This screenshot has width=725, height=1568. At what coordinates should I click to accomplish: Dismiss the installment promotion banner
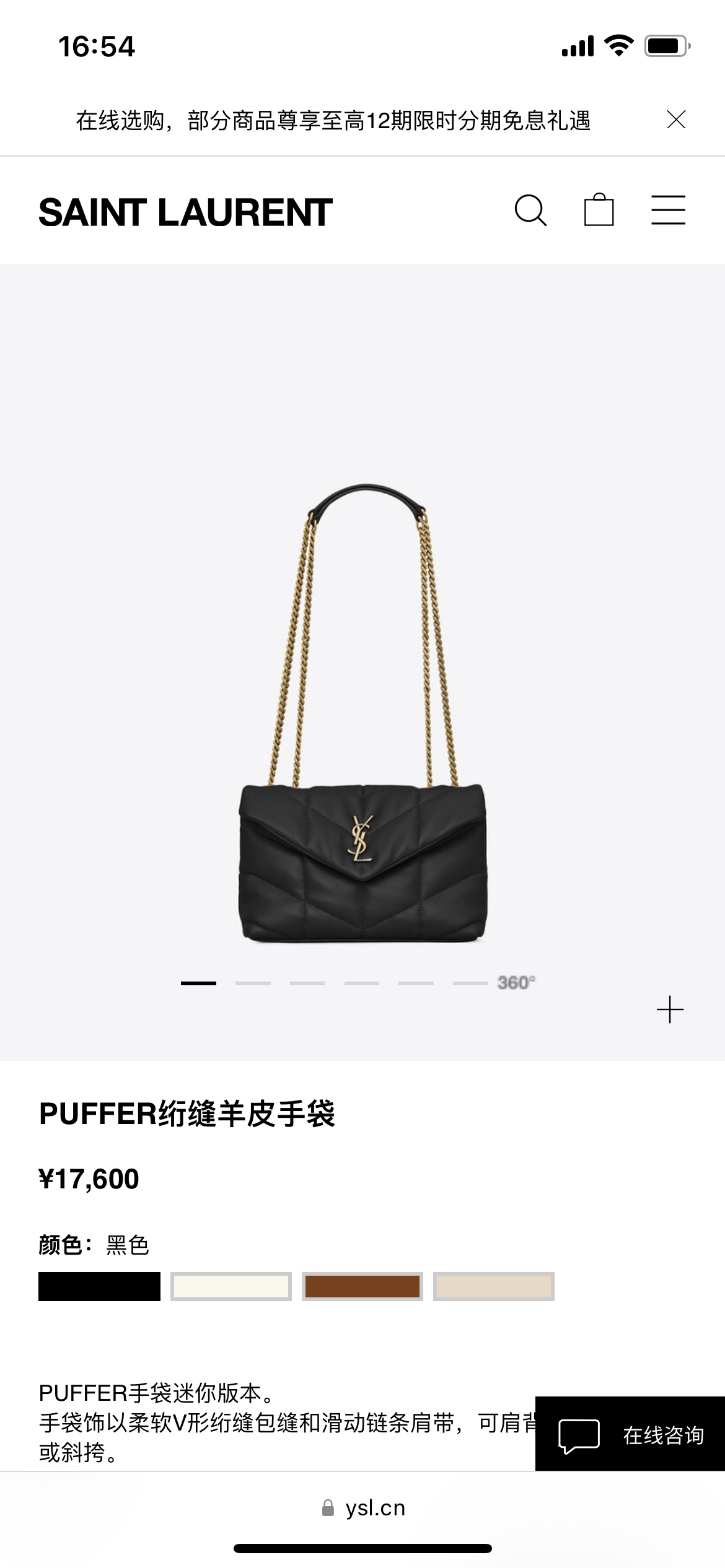(675, 120)
